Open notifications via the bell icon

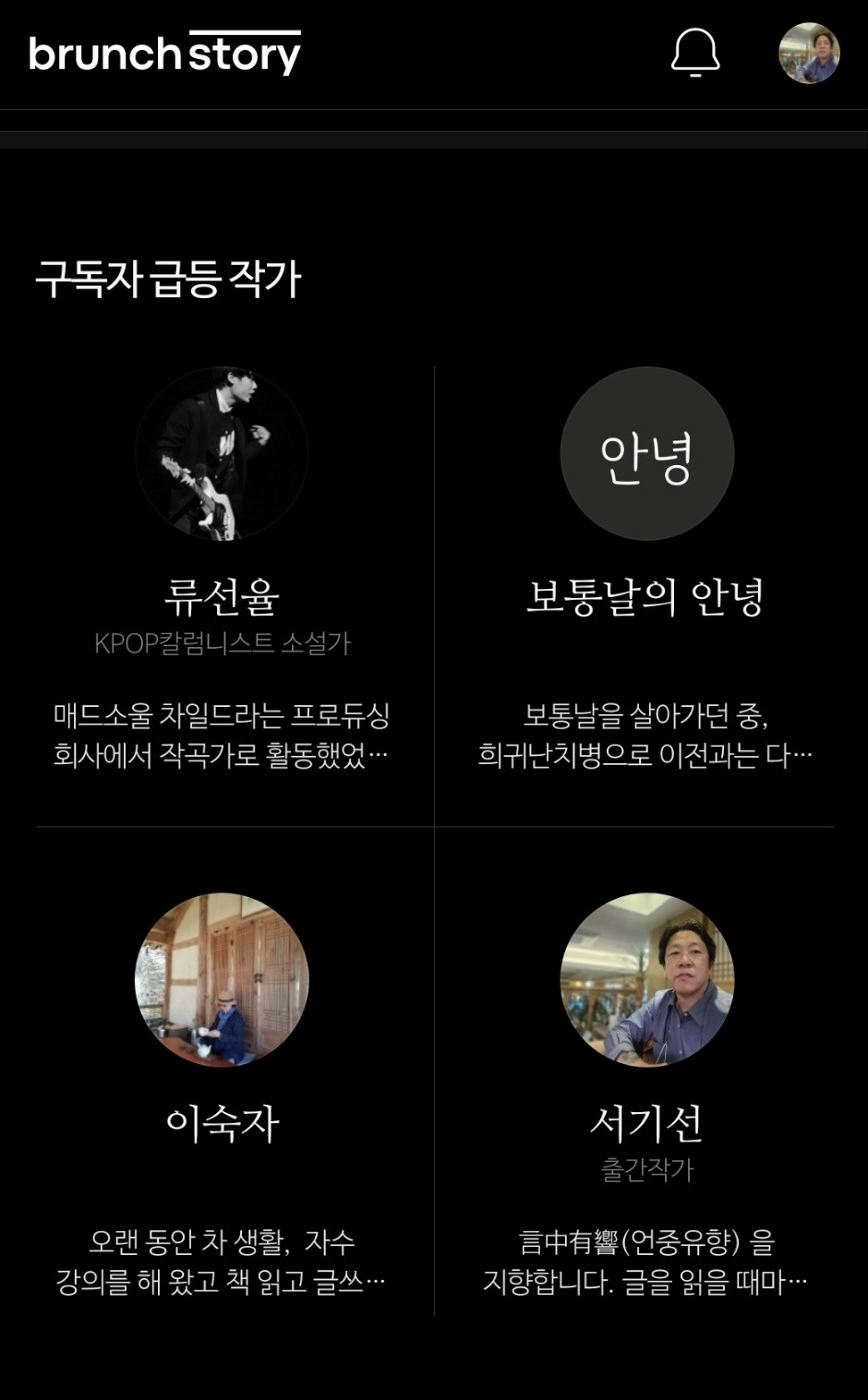pos(695,55)
